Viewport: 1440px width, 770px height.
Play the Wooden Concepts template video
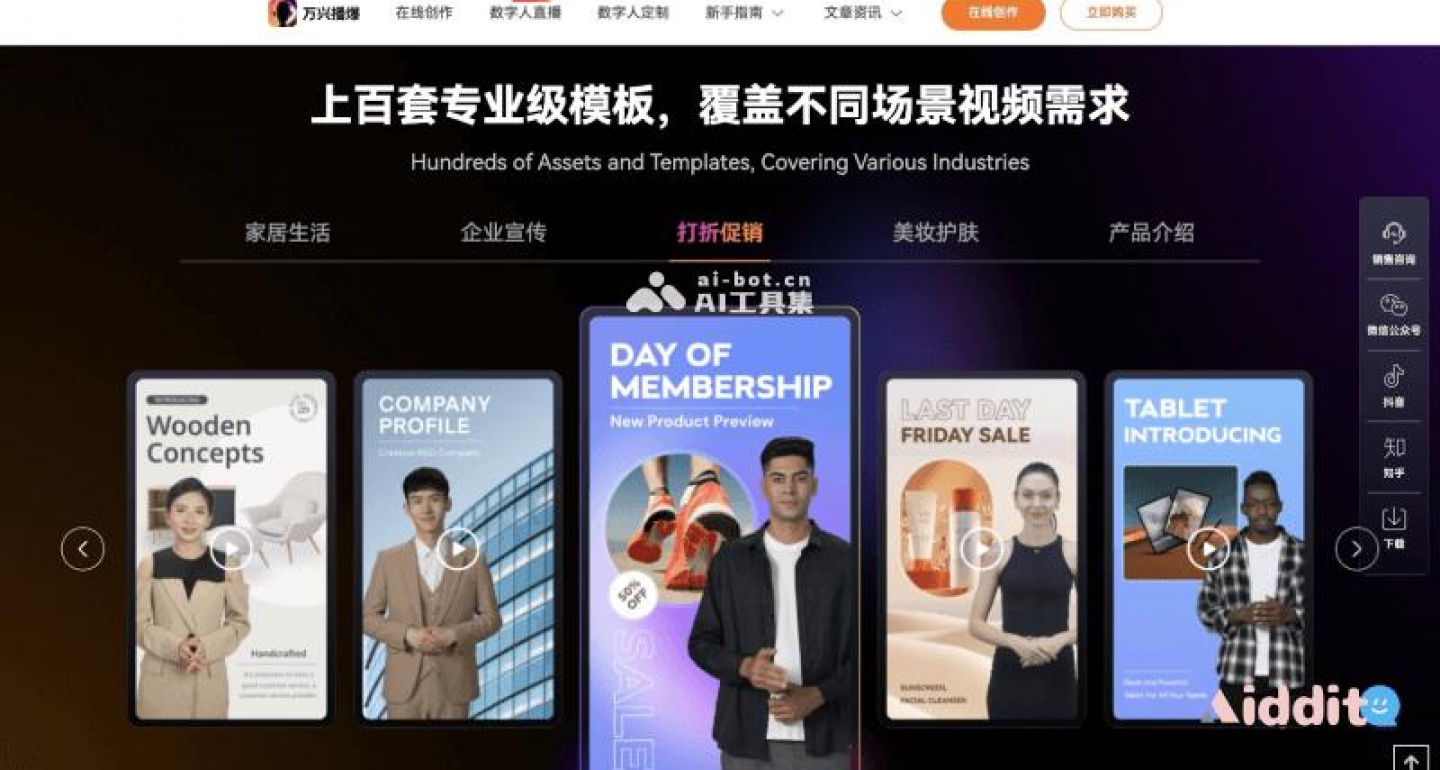[231, 548]
